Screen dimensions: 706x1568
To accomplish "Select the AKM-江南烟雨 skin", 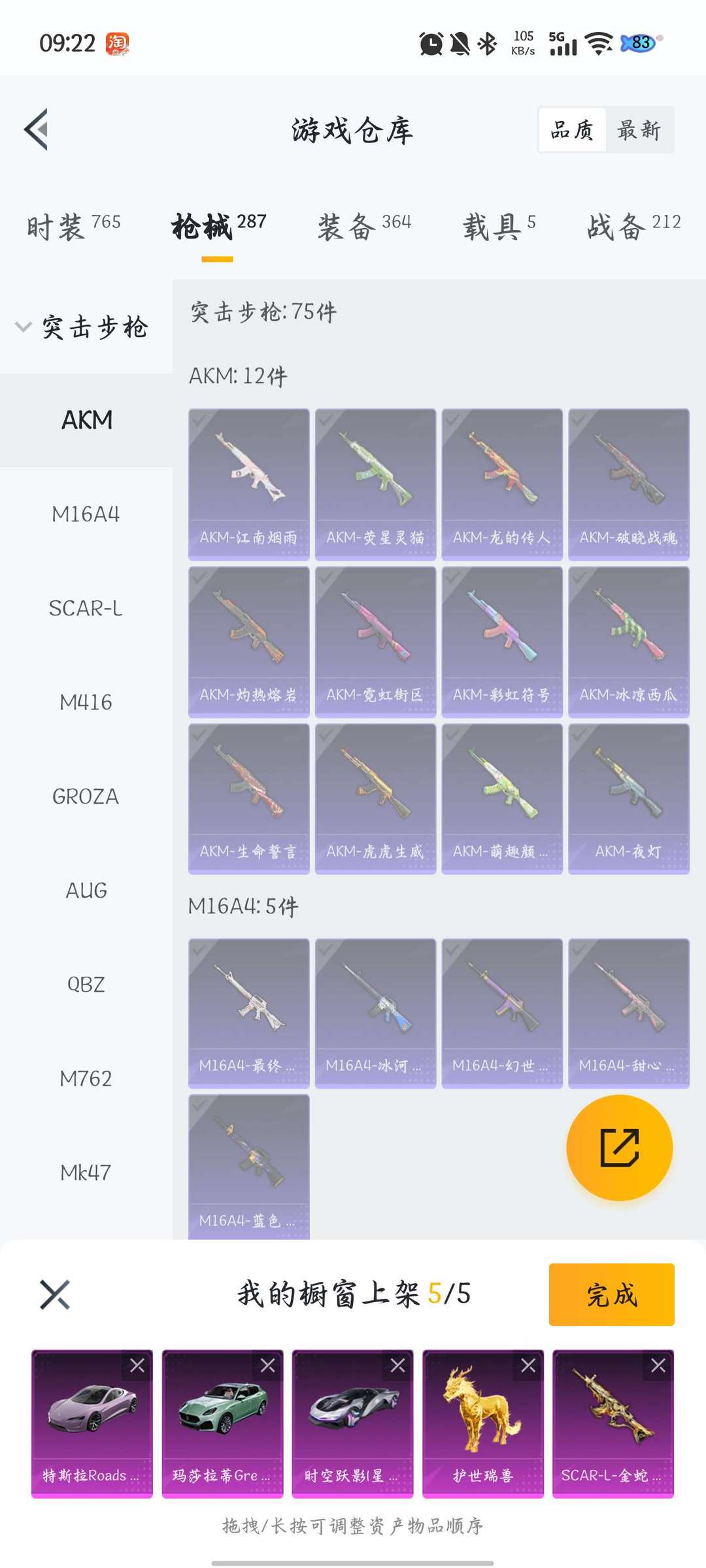I will click(x=248, y=483).
